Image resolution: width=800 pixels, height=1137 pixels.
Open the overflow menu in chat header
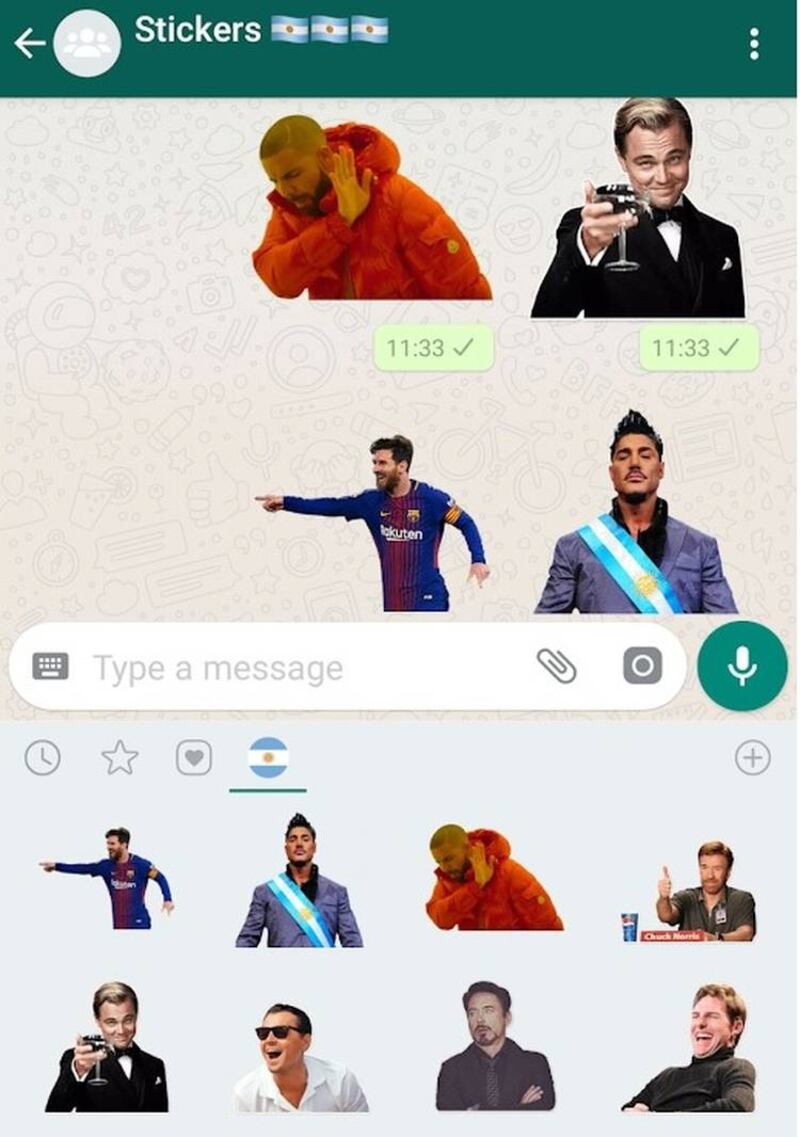coord(754,43)
